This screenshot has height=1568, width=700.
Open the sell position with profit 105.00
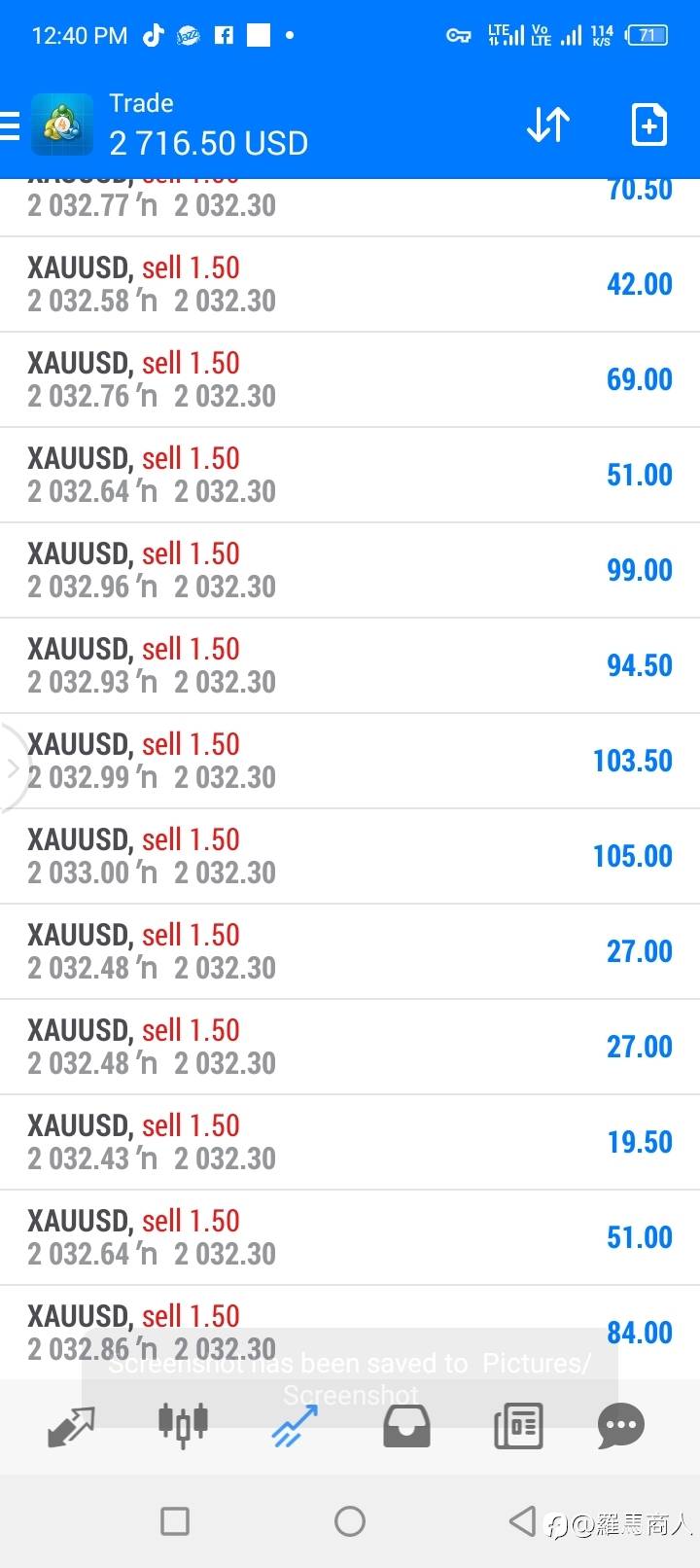(350, 856)
